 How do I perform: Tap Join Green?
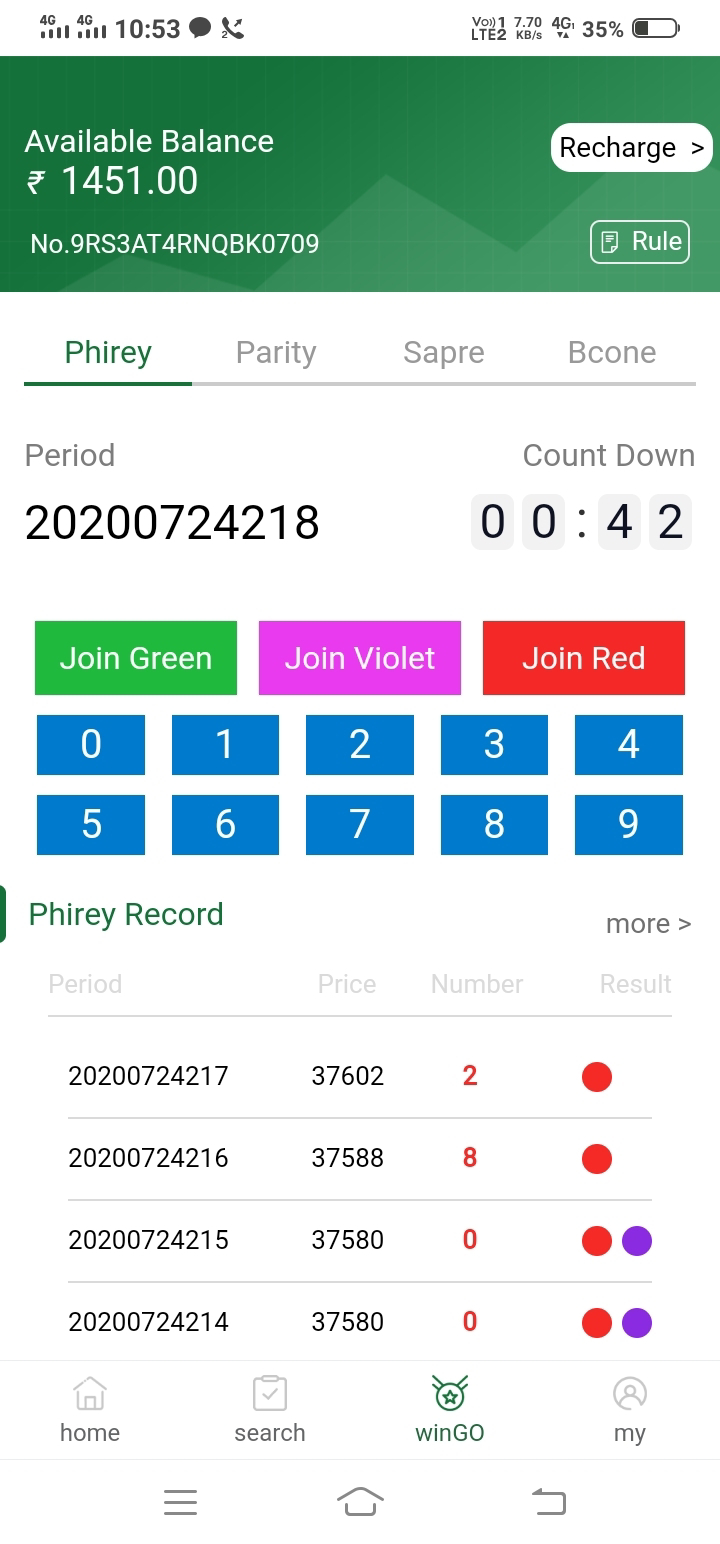[x=136, y=658]
